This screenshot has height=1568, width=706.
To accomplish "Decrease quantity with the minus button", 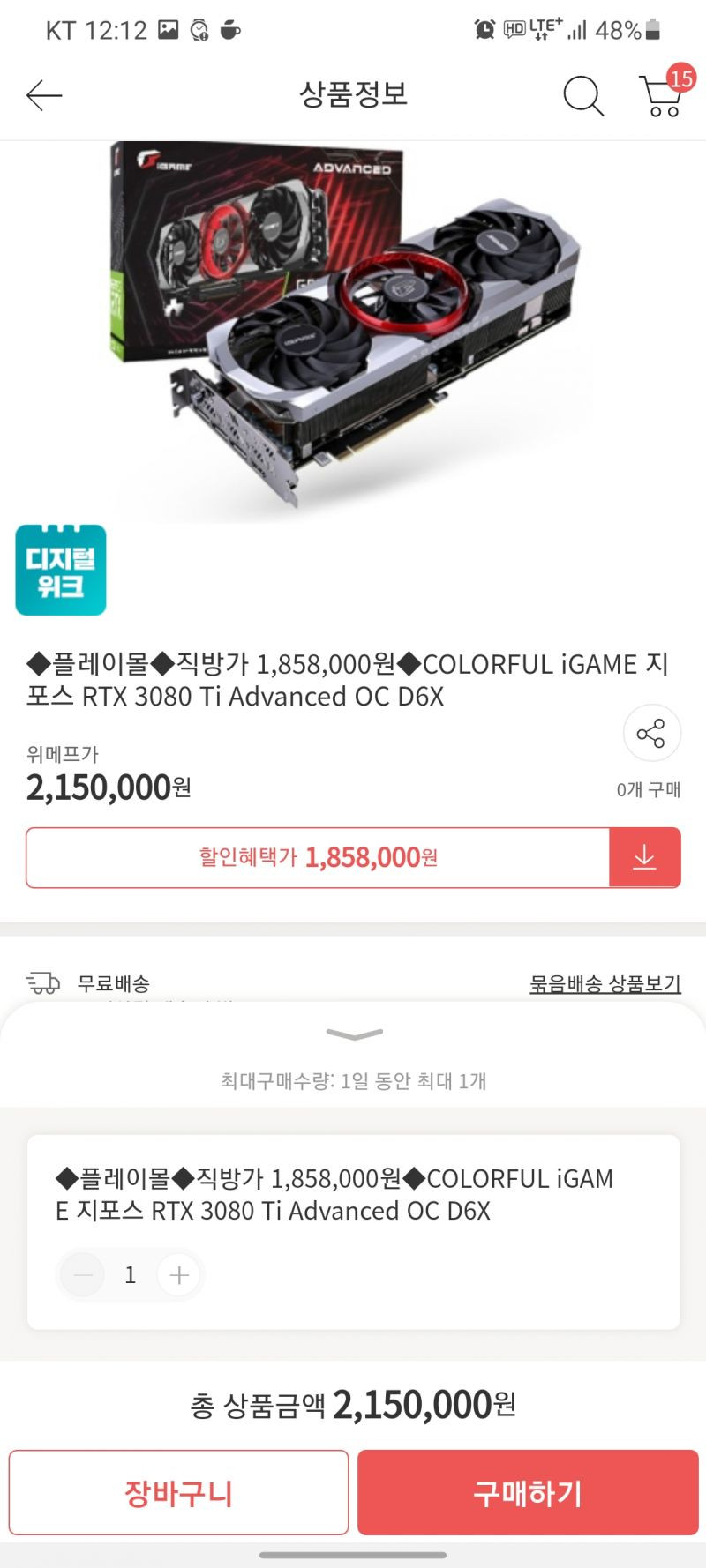I will [84, 1275].
